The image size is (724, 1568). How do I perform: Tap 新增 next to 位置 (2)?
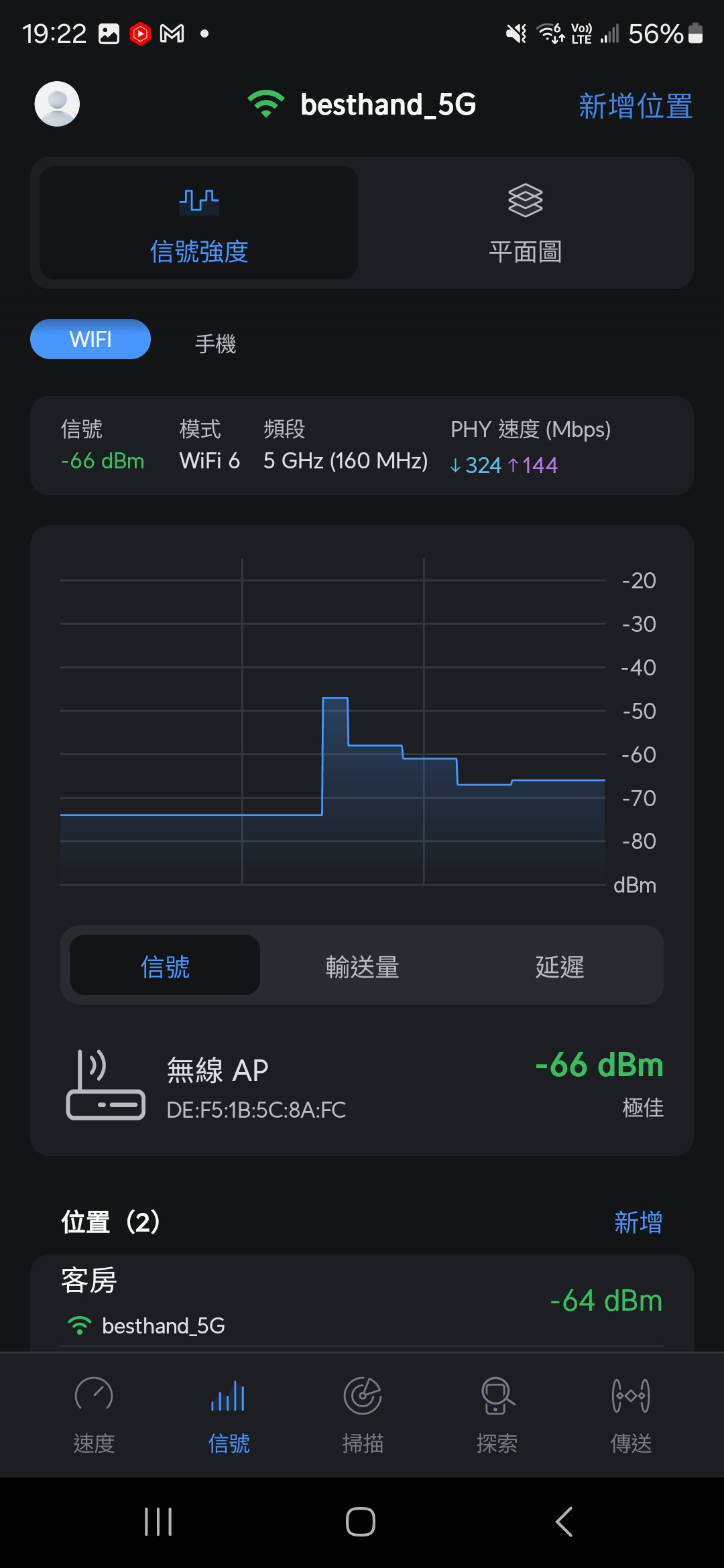point(638,1222)
